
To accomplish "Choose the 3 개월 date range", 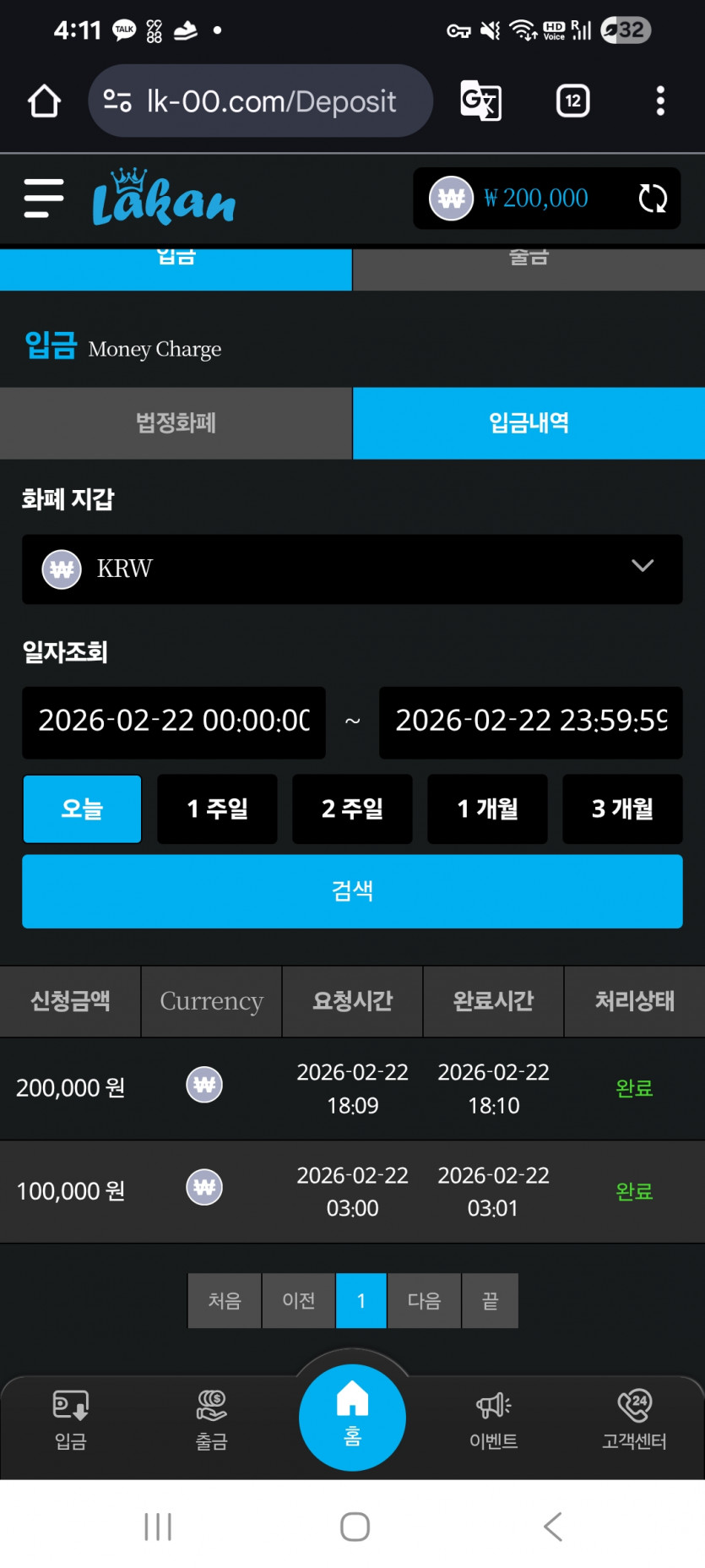I will (622, 809).
